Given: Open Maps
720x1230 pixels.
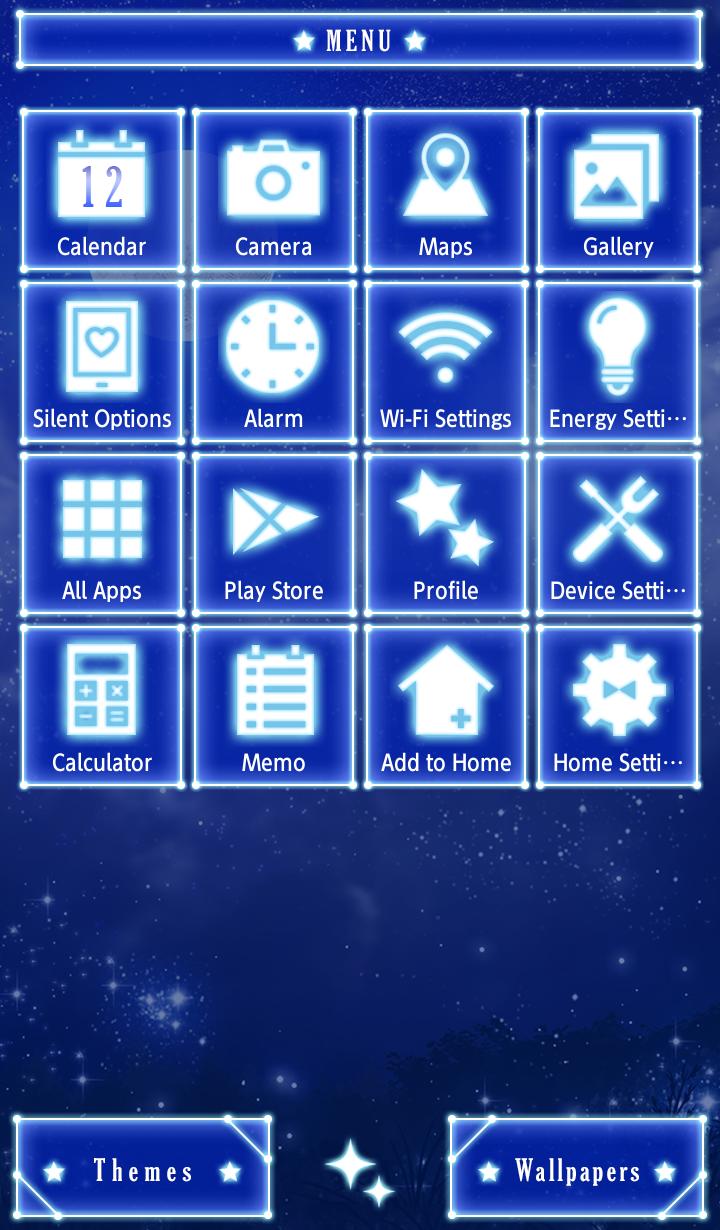Looking at the screenshot, I should [x=446, y=190].
